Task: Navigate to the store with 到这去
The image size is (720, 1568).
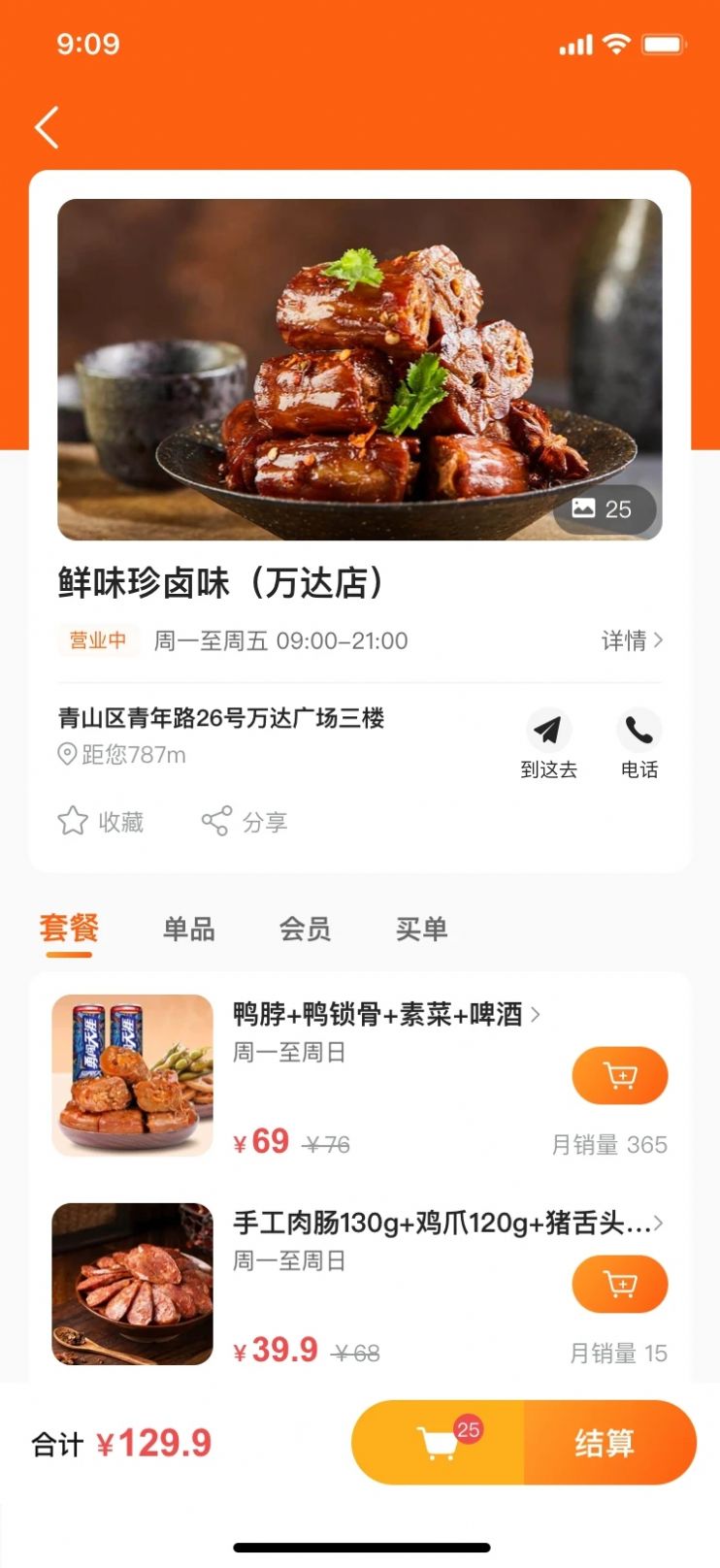Action: [x=548, y=743]
